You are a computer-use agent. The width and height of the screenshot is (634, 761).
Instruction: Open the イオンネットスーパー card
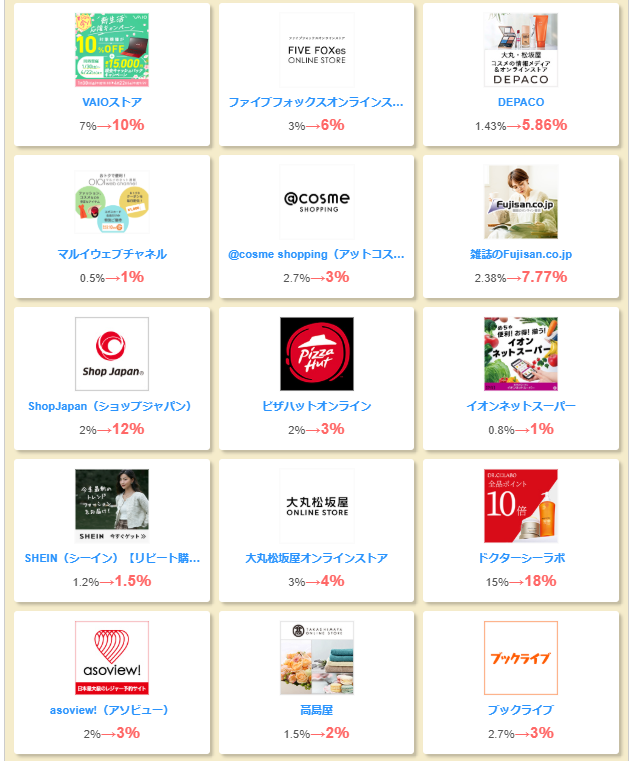[x=520, y=406]
